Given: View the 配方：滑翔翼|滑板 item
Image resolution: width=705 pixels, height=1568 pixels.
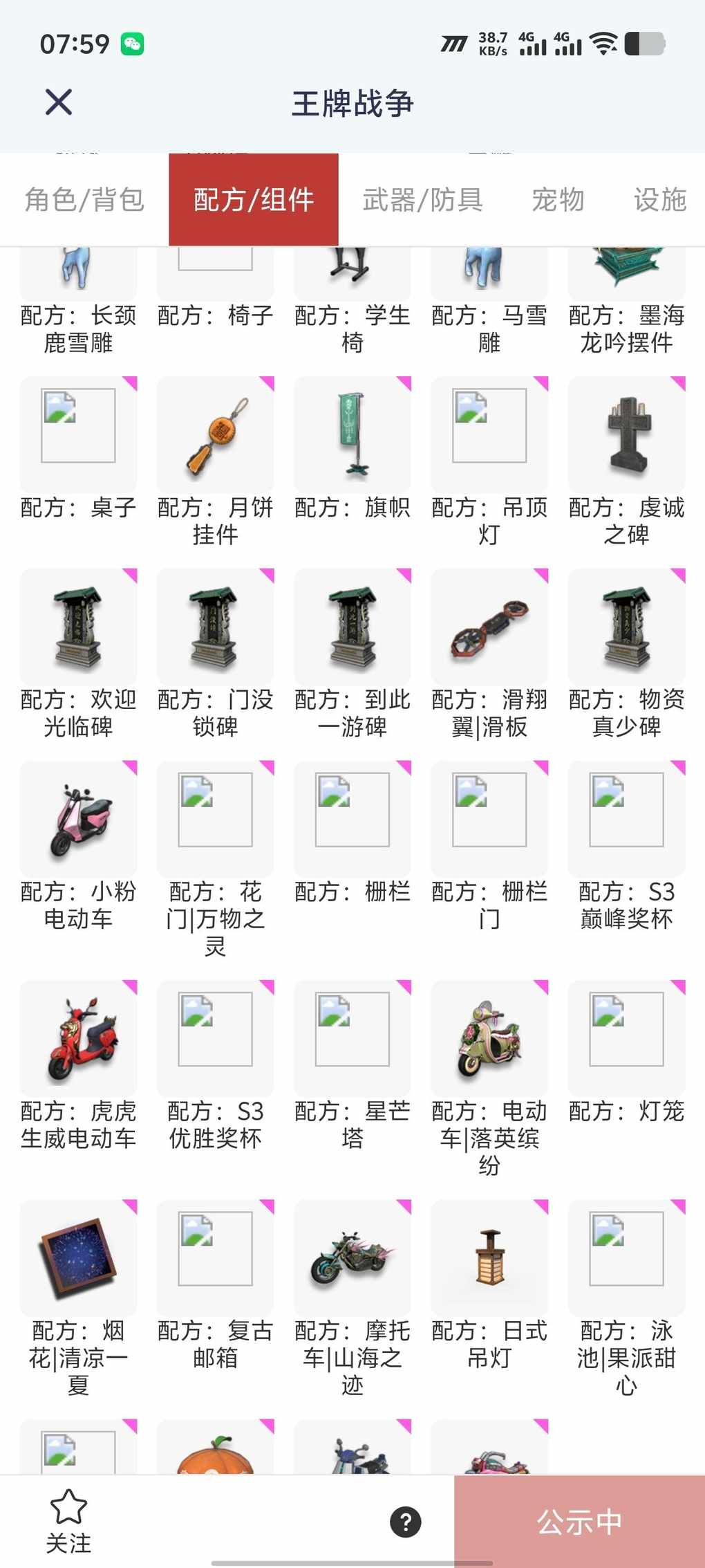Looking at the screenshot, I should tap(489, 628).
